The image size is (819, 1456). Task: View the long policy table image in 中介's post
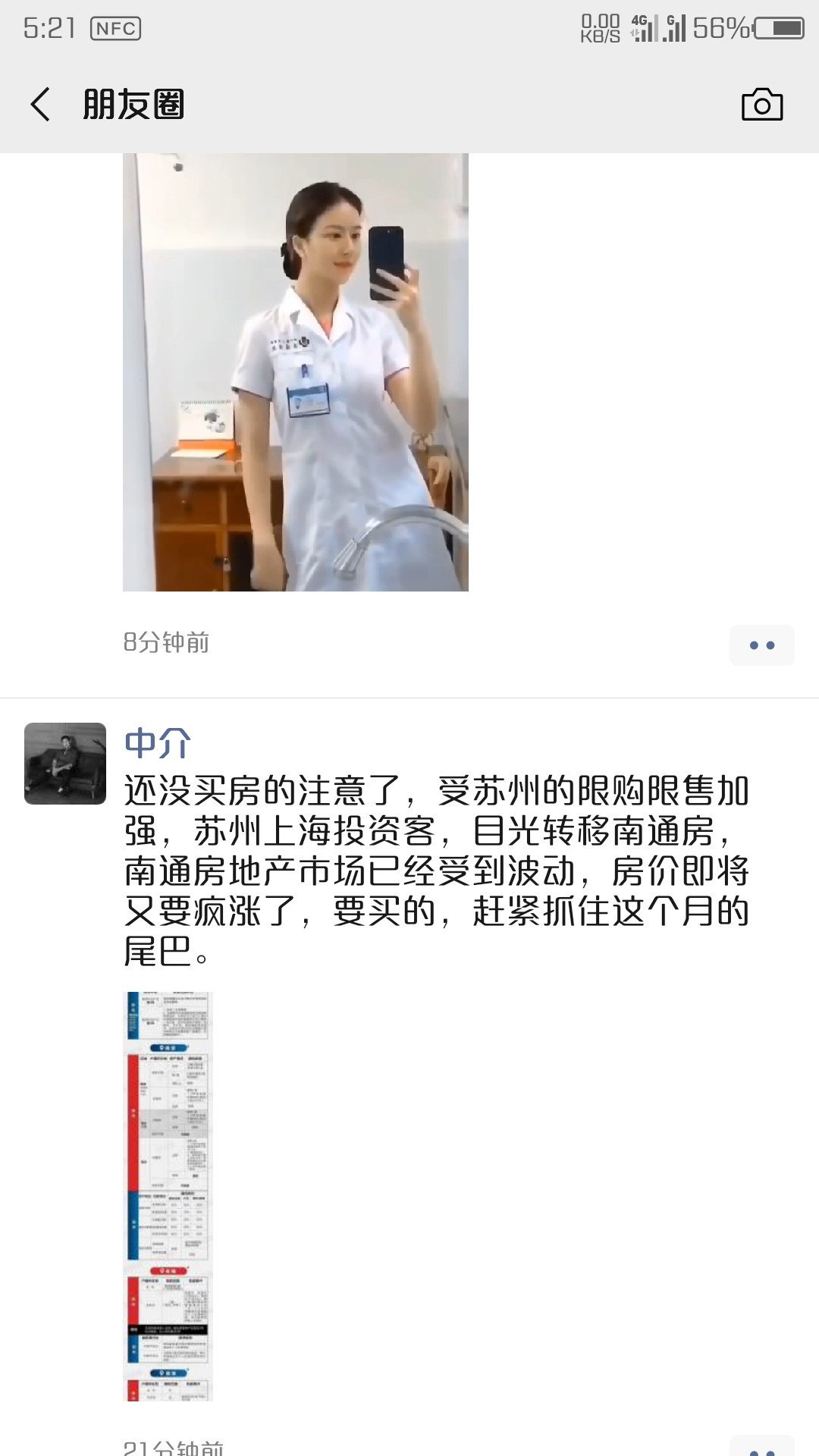click(x=168, y=1196)
